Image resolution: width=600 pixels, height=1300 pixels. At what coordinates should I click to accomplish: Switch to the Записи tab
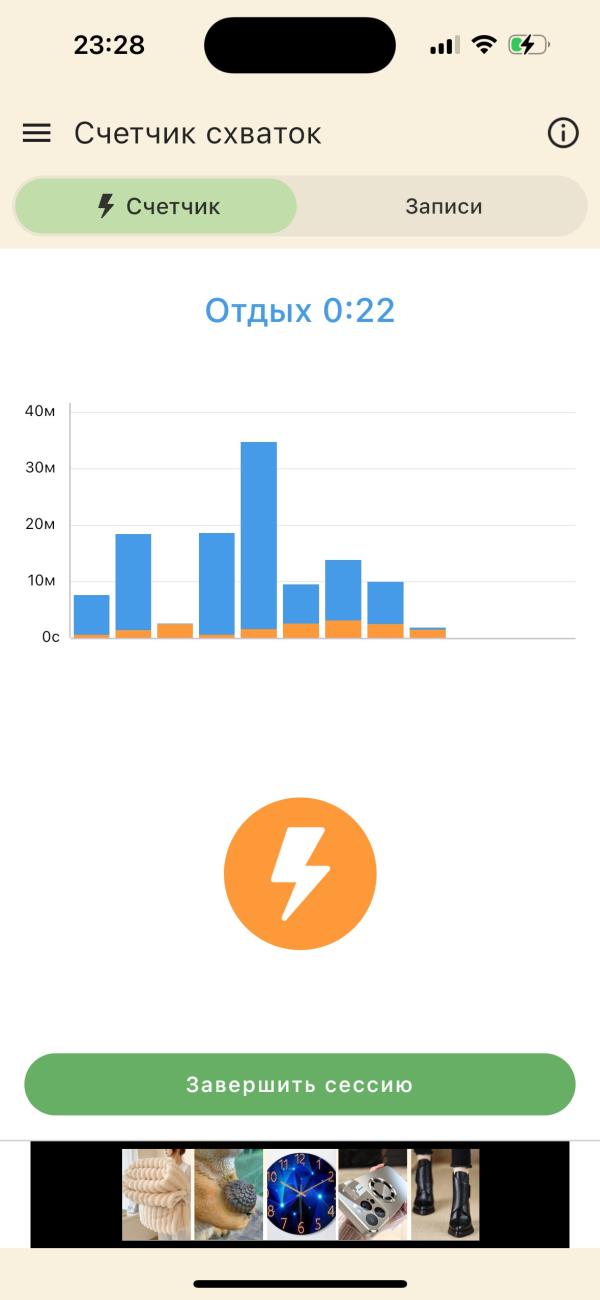tap(443, 207)
